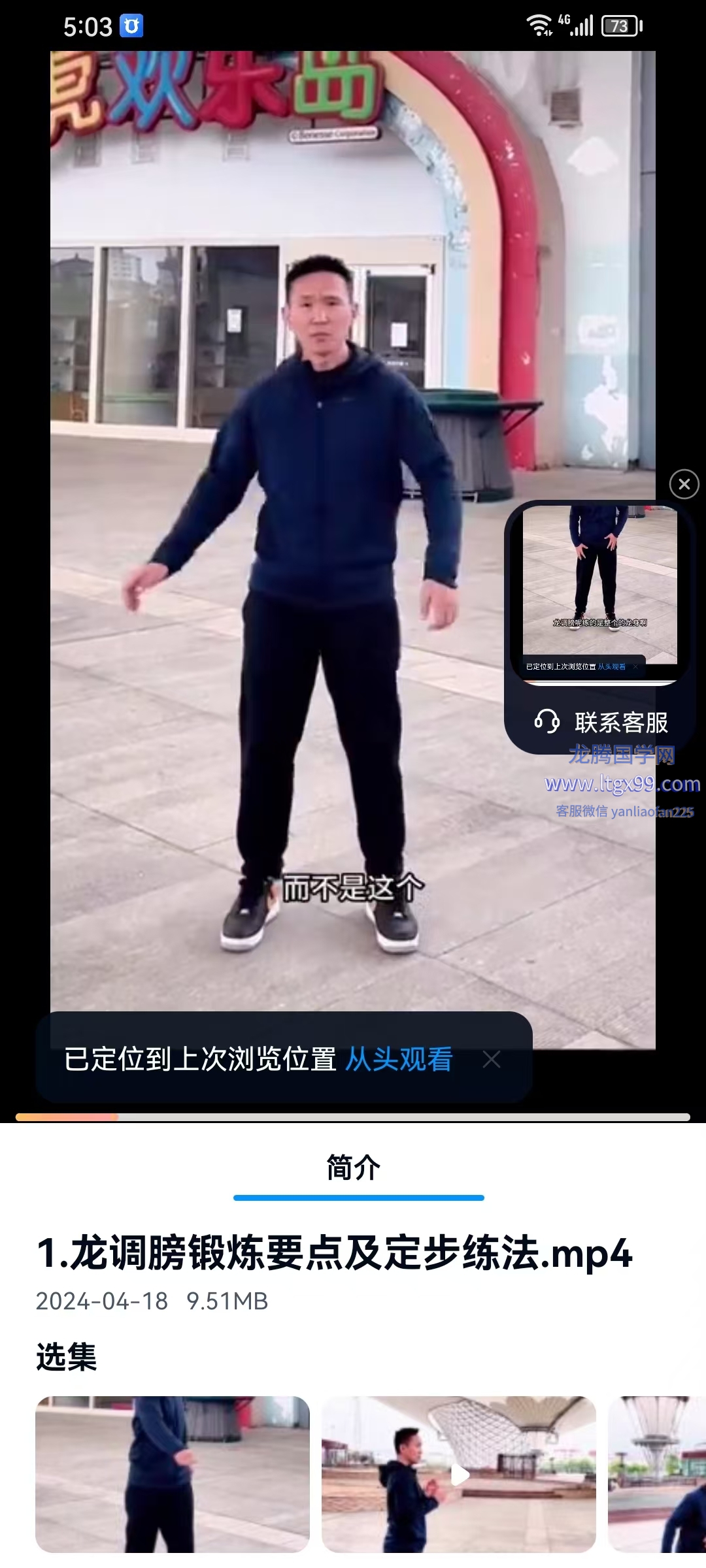This screenshot has width=706, height=1568.
Task: Dismiss the last-position toast banner
Action: click(x=492, y=1059)
